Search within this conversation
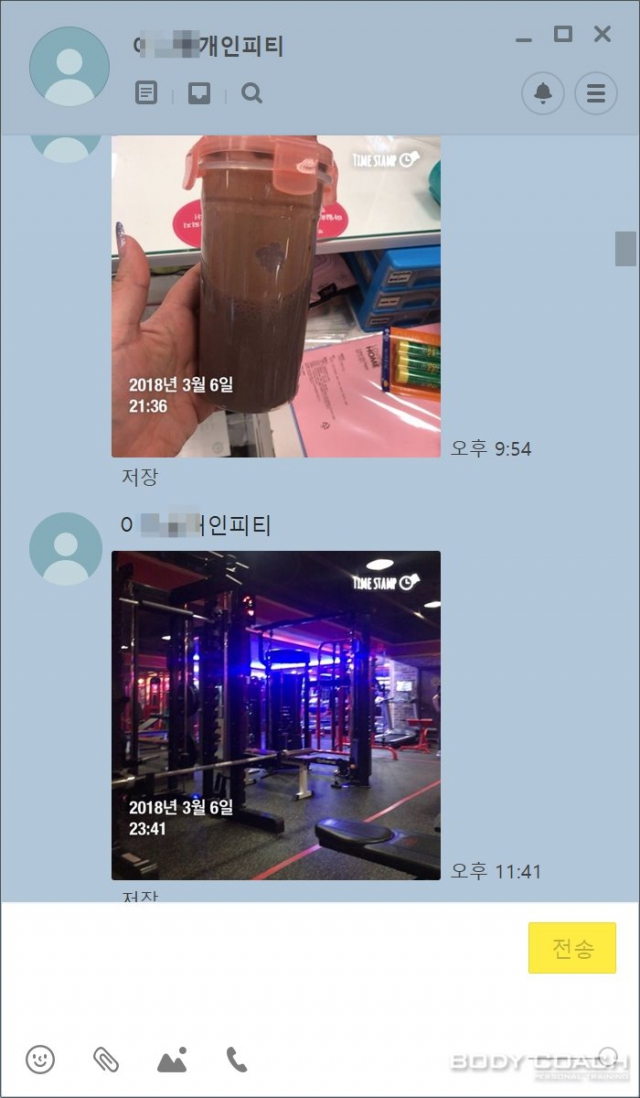The image size is (640, 1098). tap(252, 94)
